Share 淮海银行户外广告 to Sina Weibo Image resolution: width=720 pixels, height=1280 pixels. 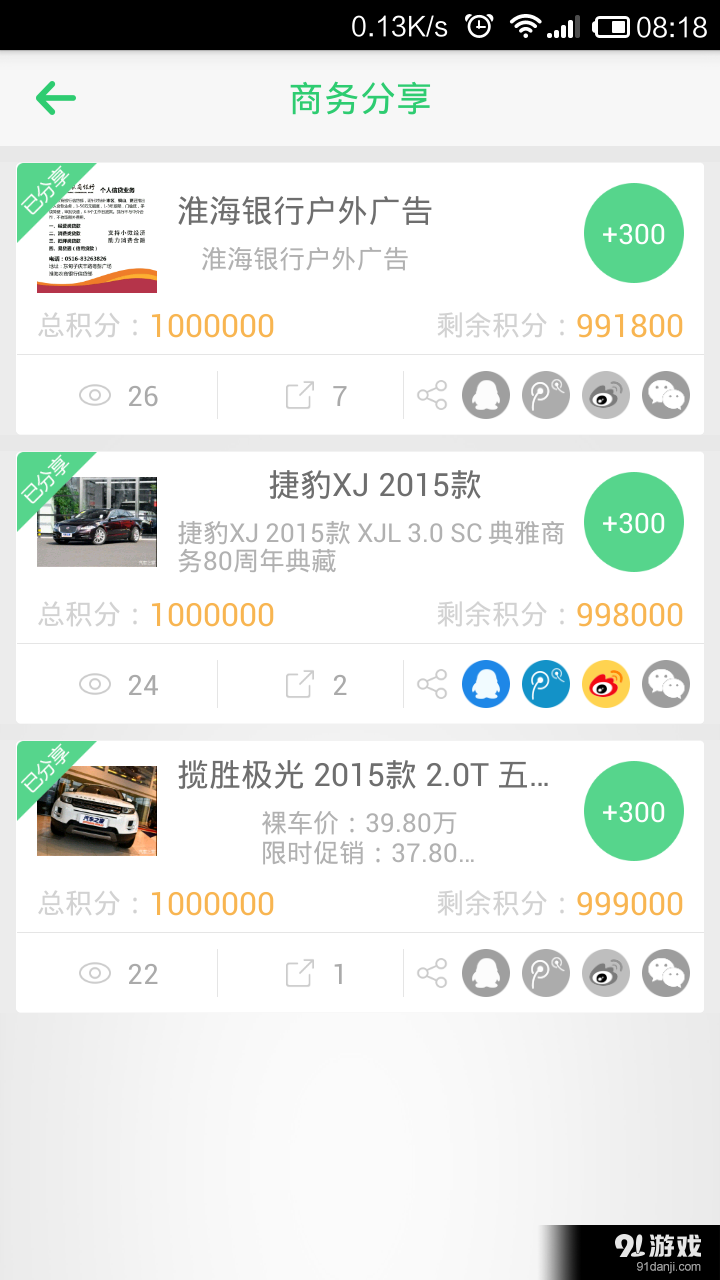click(x=605, y=395)
